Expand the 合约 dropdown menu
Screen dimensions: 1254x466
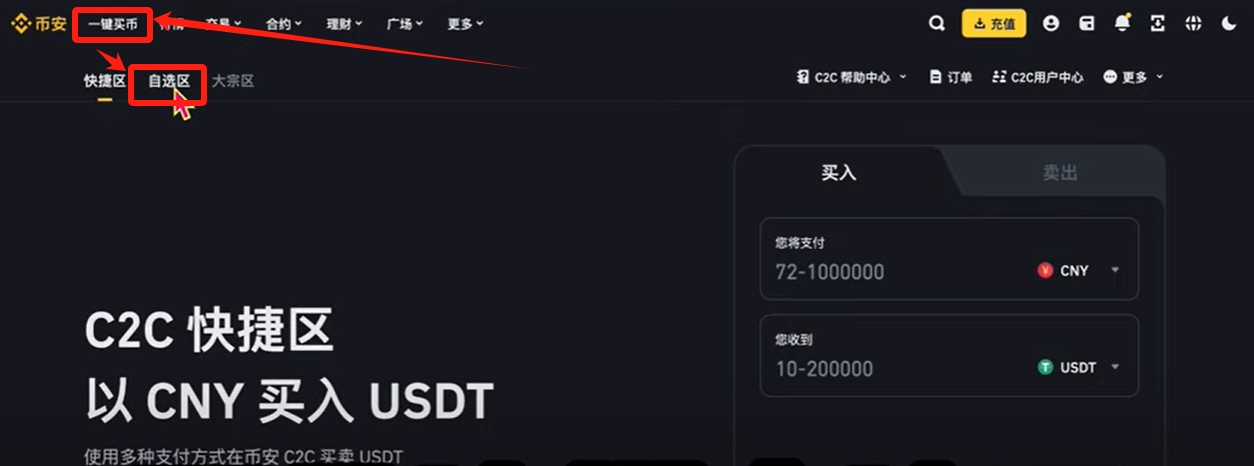tap(284, 24)
